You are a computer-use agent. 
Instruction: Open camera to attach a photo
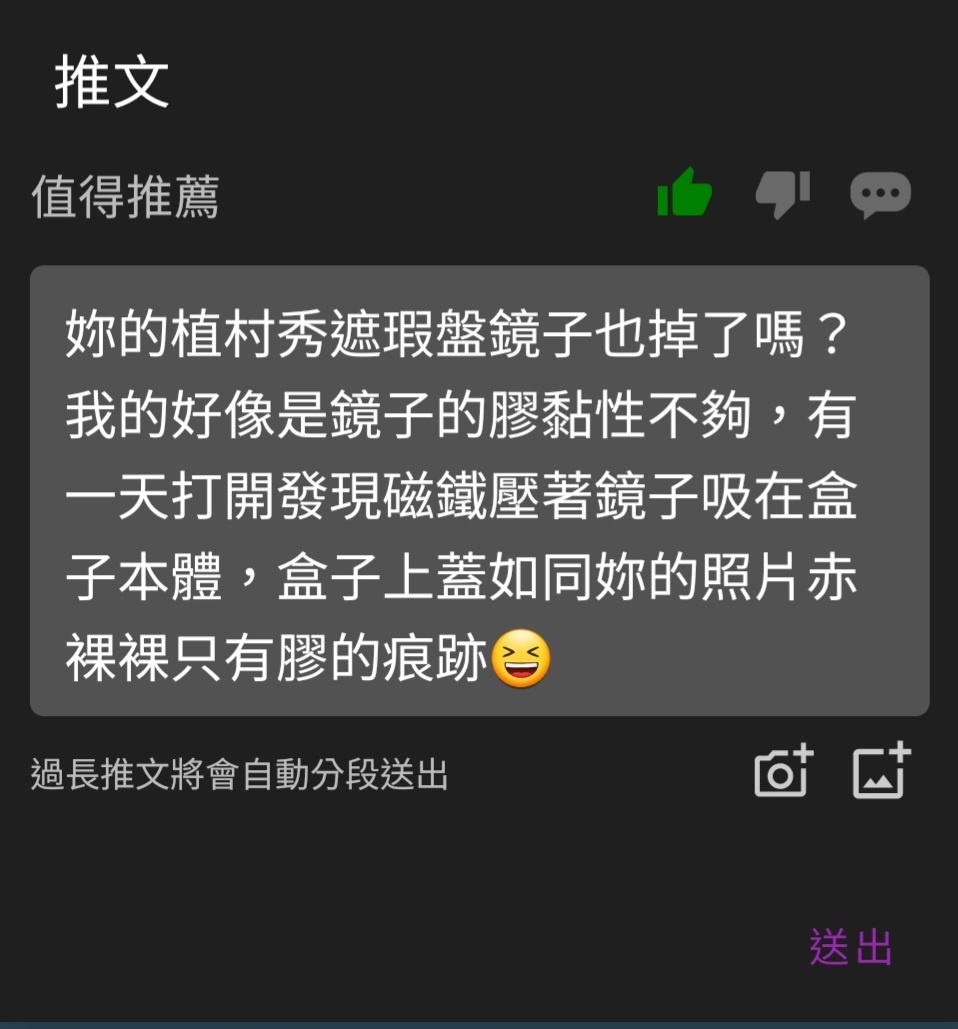tap(783, 772)
